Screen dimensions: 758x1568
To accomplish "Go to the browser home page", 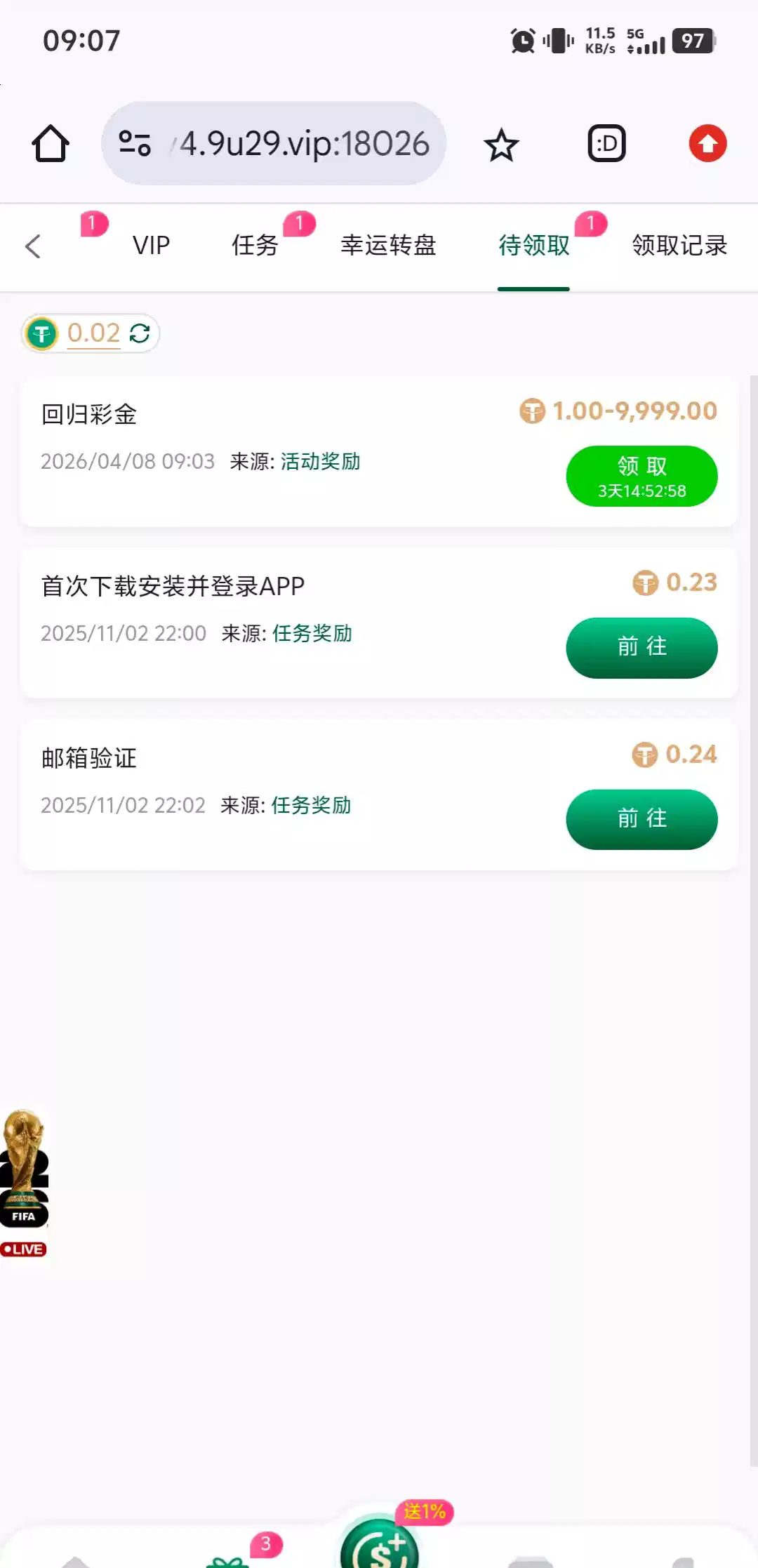I will (51, 144).
